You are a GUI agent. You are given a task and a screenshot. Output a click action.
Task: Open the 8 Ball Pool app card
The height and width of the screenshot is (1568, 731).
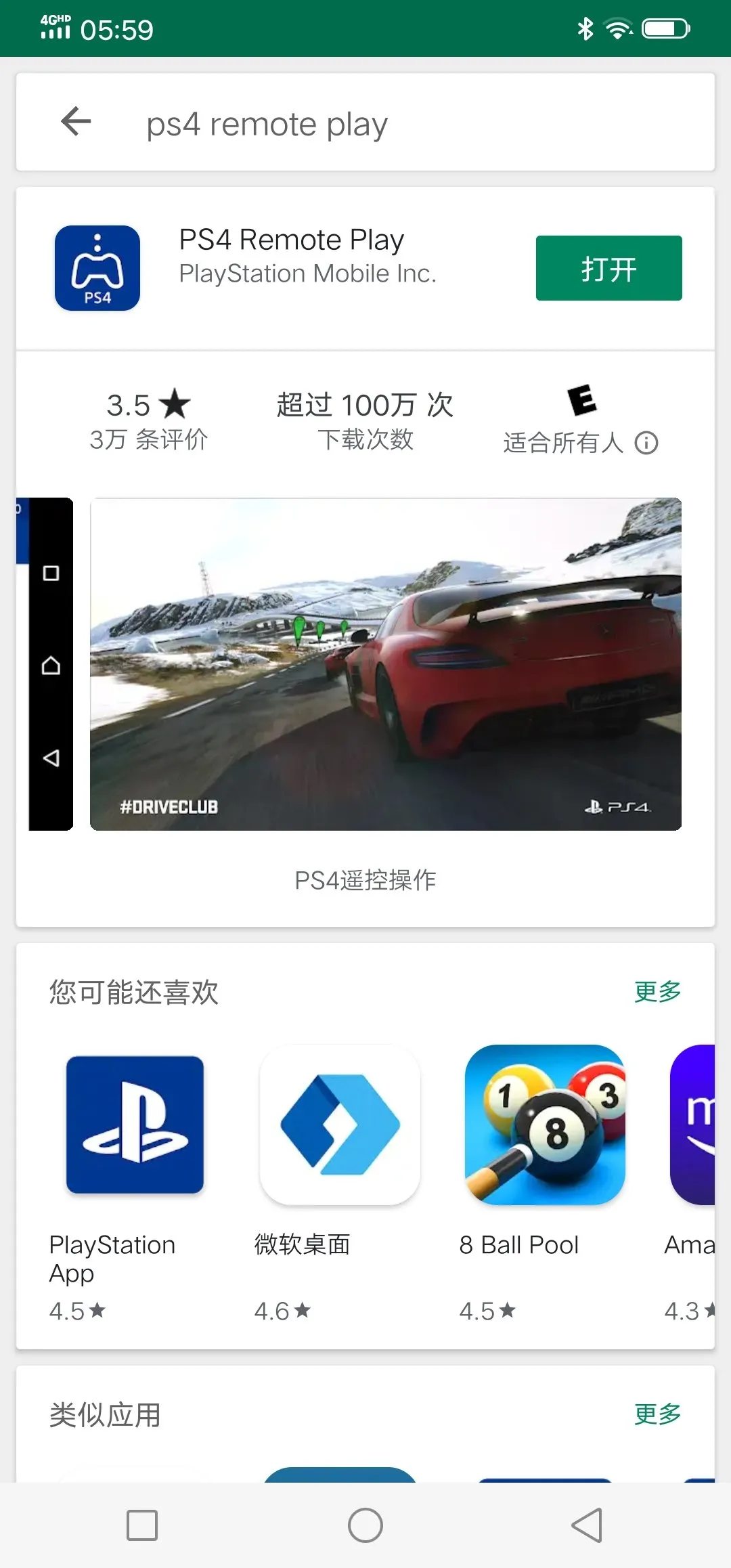[545, 1151]
